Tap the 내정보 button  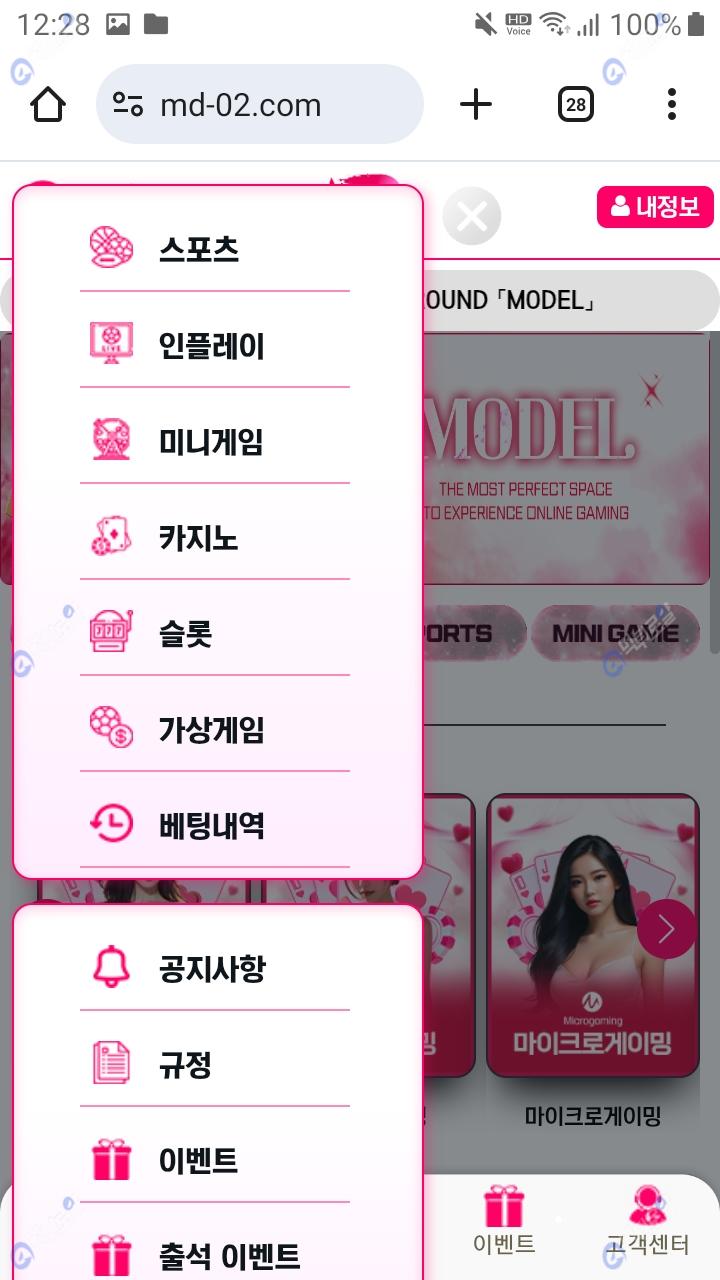tap(655, 207)
